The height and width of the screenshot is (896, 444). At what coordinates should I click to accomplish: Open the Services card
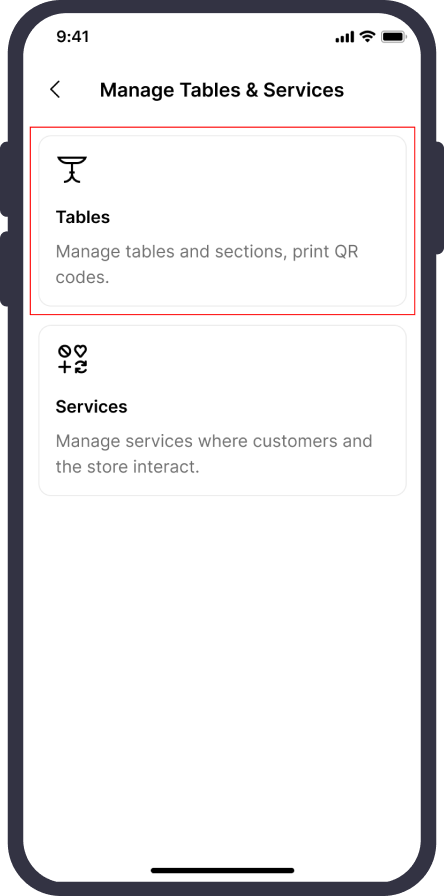click(x=222, y=410)
